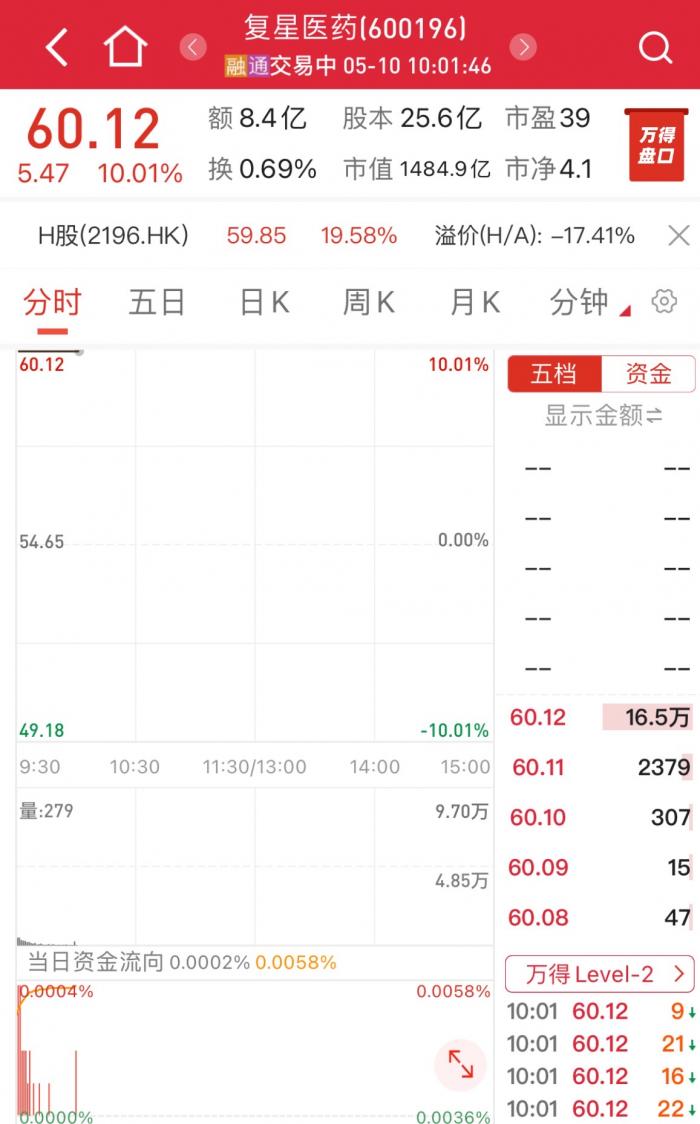Expand the chart to full screen
Image resolution: width=700 pixels, height=1124 pixels.
click(x=461, y=1064)
